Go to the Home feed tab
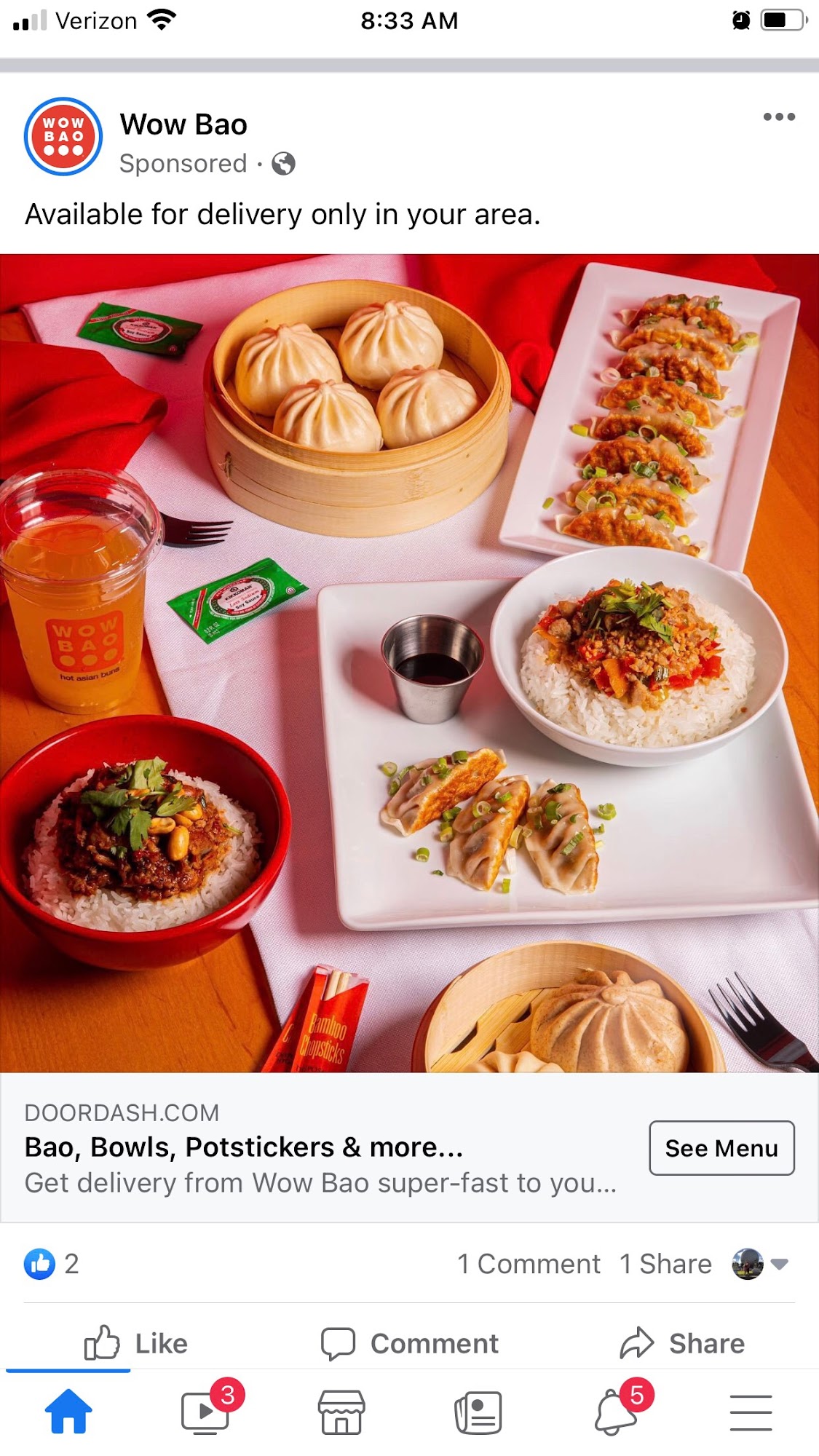This screenshot has width=819, height=1456. pos(68,1412)
